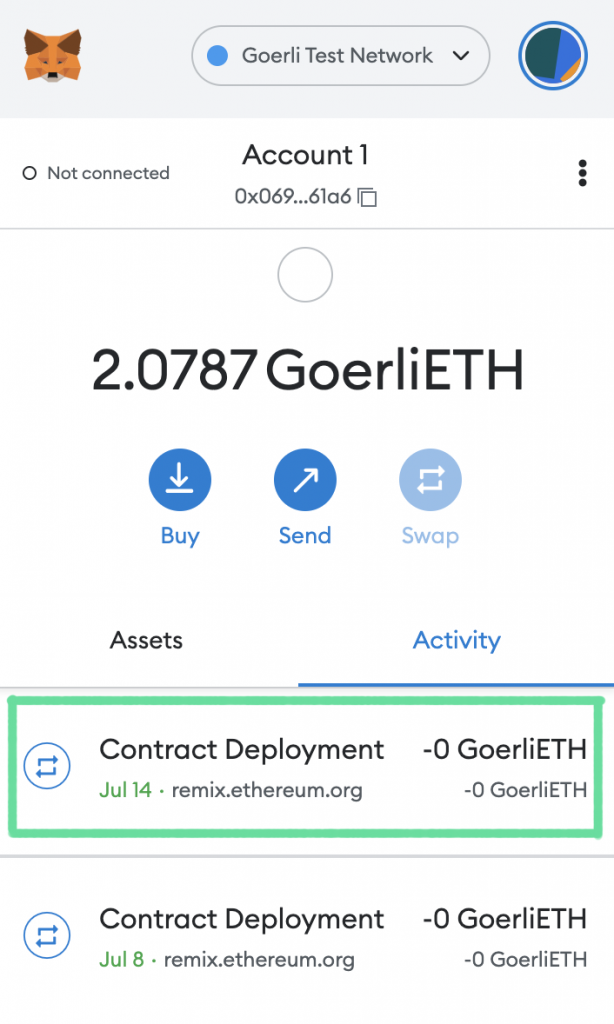
Task: Copy the account address 0x069...61a6
Action: (306, 197)
